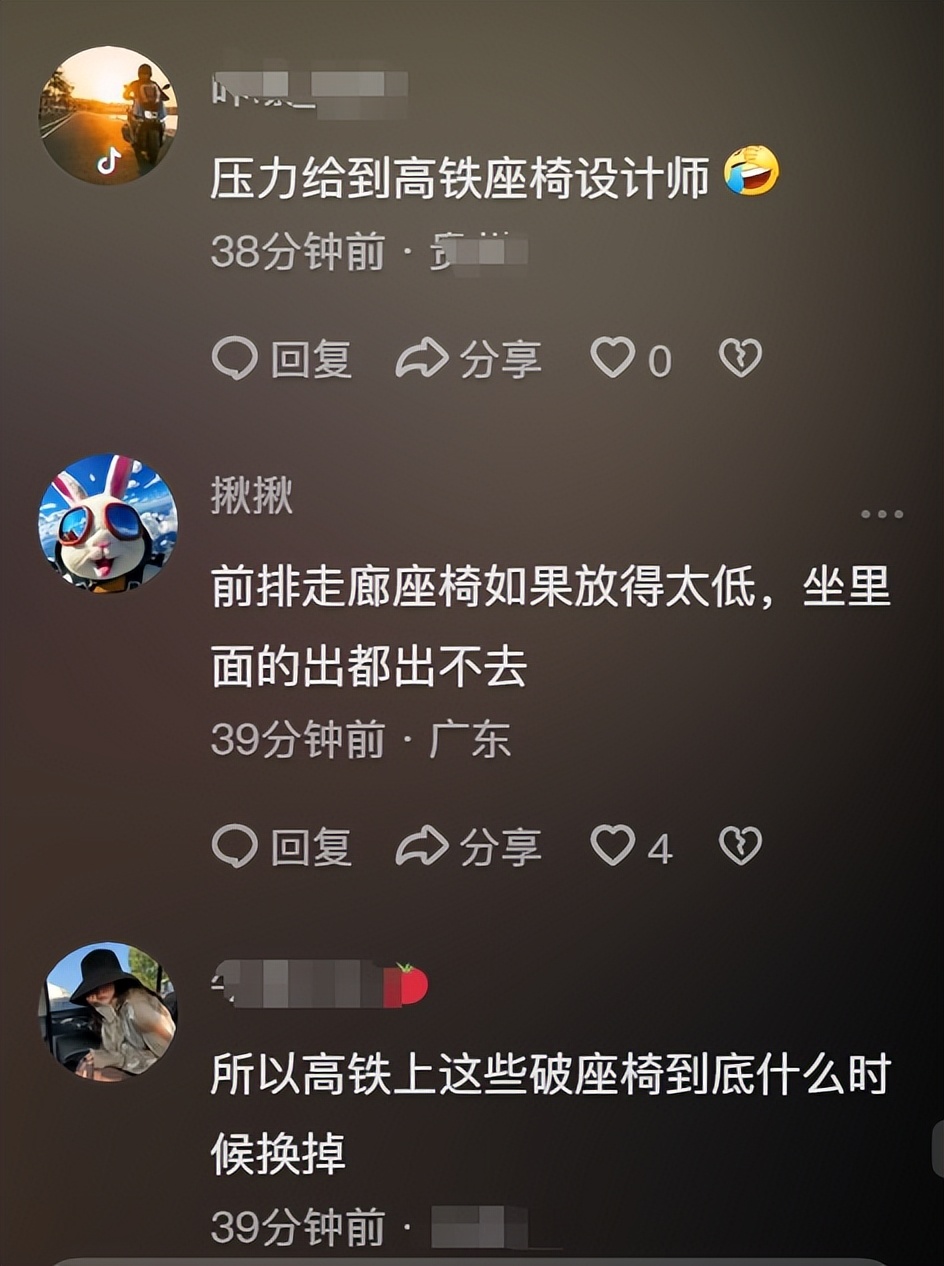Dislike 揪揪's comment
The image size is (944, 1266).
[x=740, y=847]
